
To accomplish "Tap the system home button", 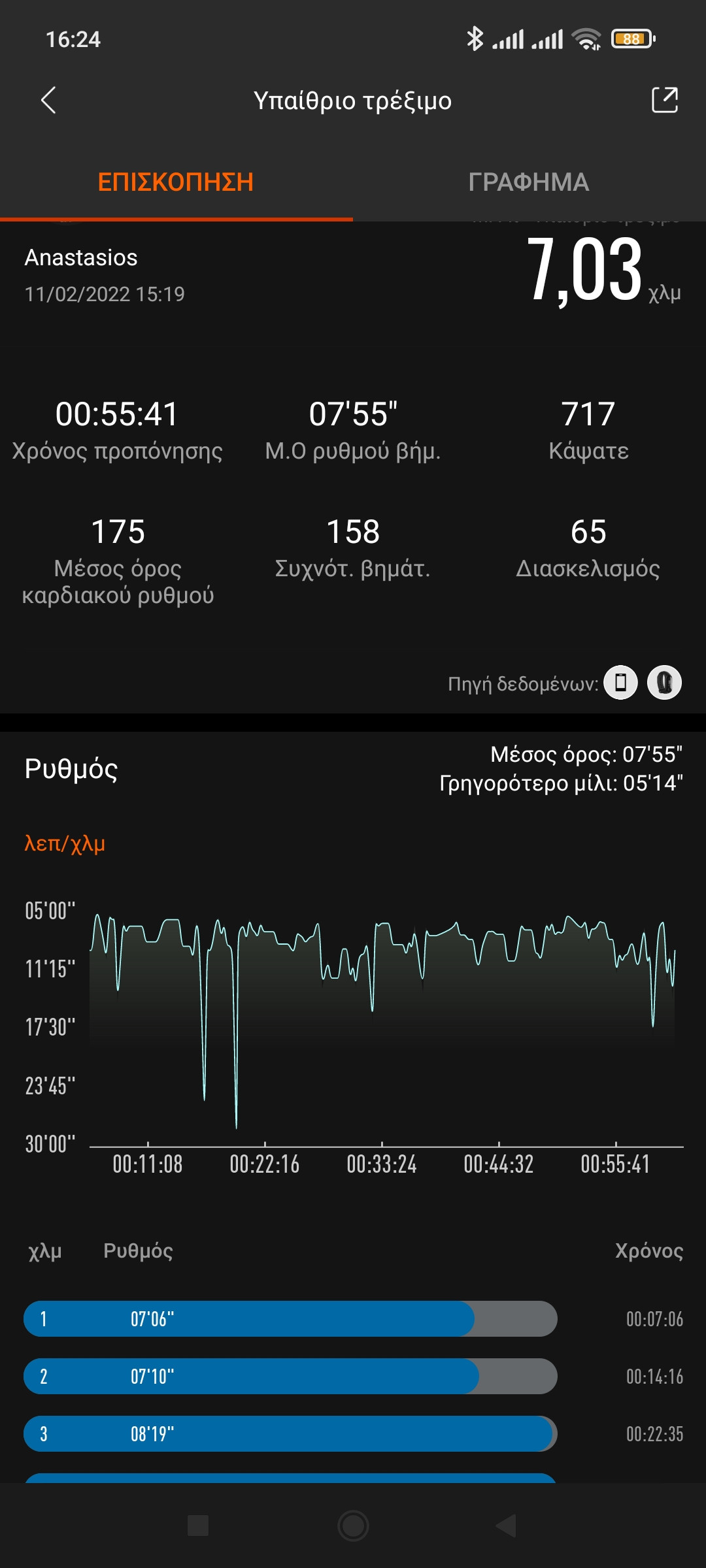I will pyautogui.click(x=353, y=1526).
